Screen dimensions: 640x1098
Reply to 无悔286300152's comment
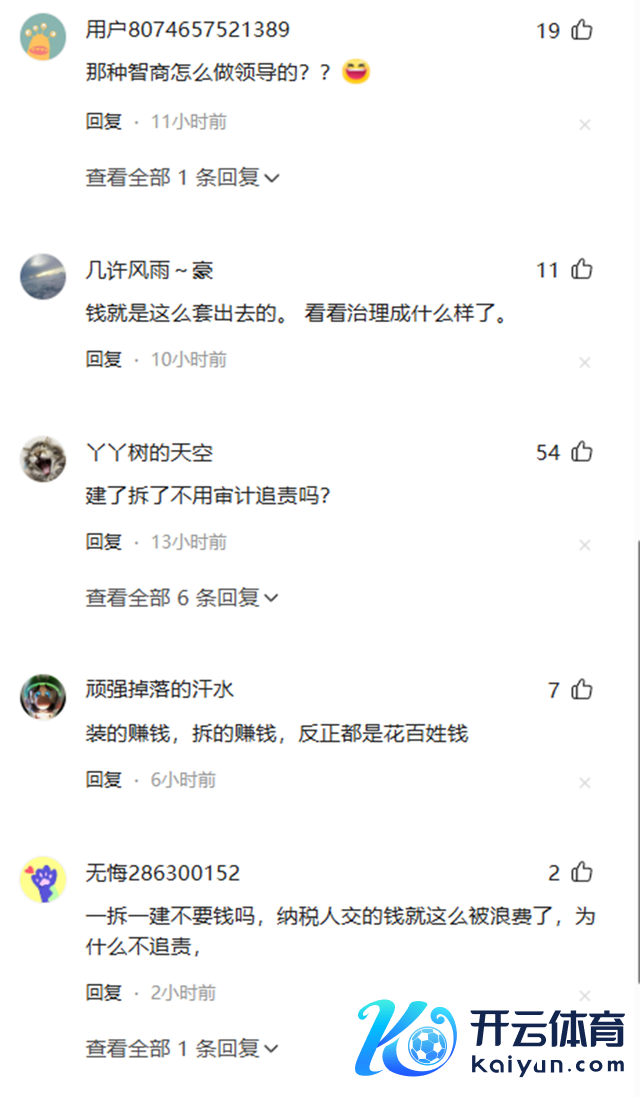click(103, 993)
